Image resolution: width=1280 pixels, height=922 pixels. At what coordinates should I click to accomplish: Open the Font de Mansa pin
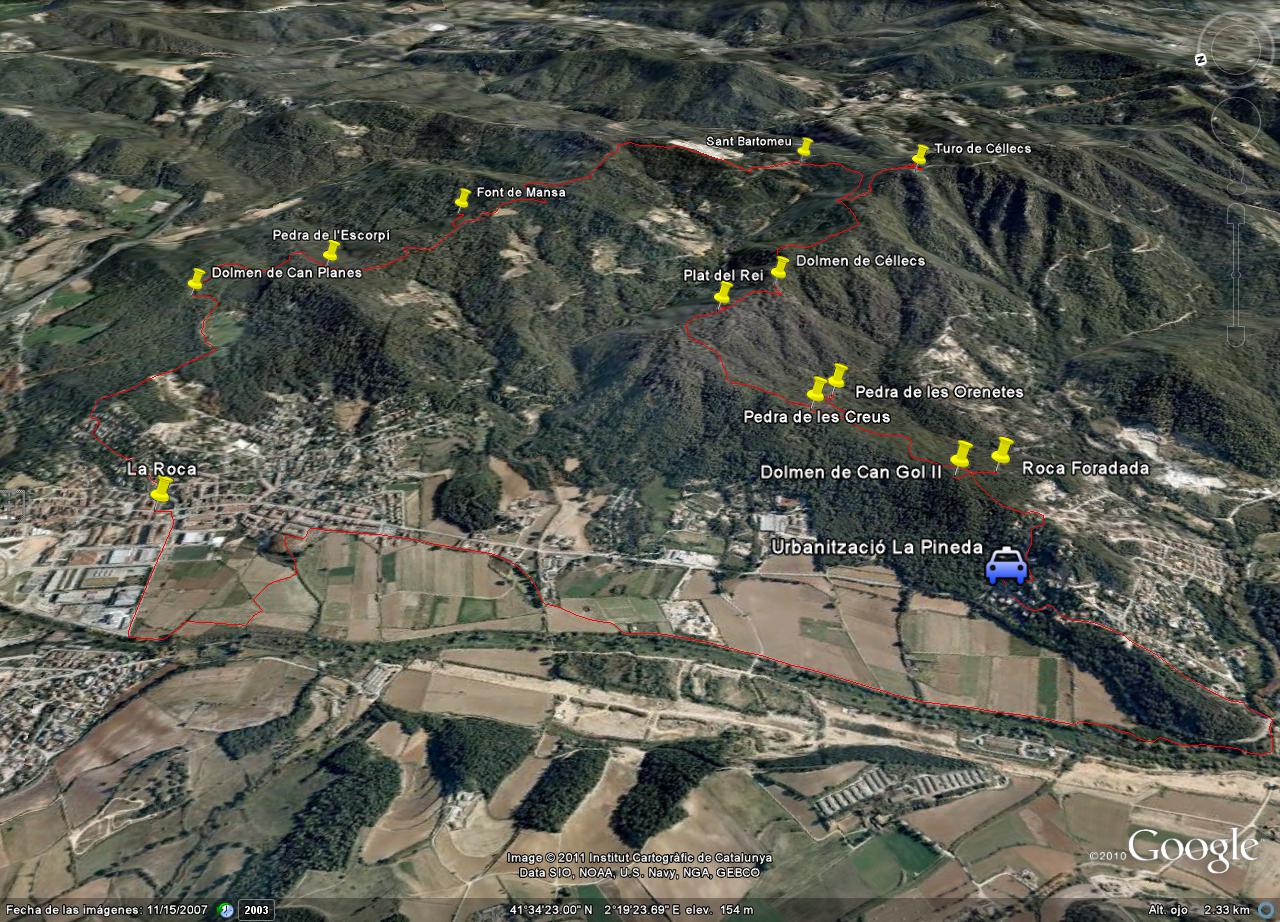click(463, 197)
